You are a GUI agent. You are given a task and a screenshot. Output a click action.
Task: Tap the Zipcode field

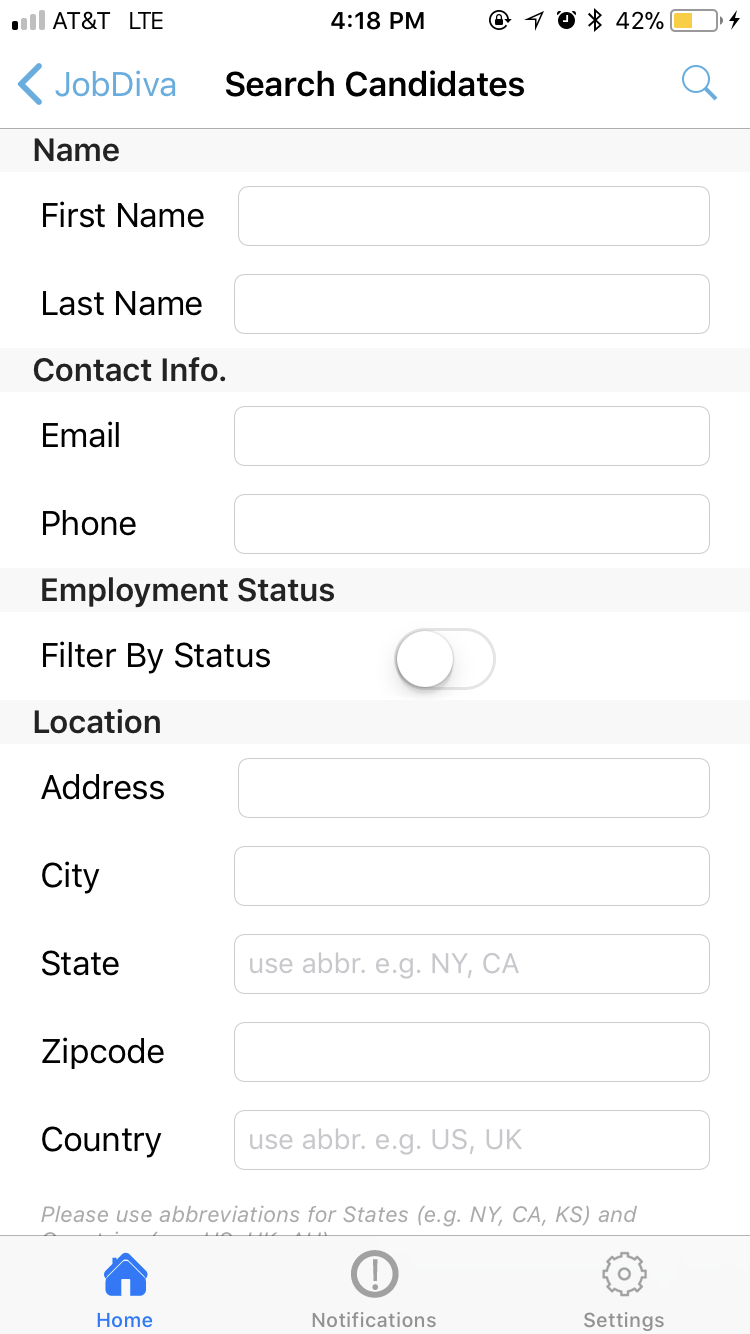point(471,1052)
